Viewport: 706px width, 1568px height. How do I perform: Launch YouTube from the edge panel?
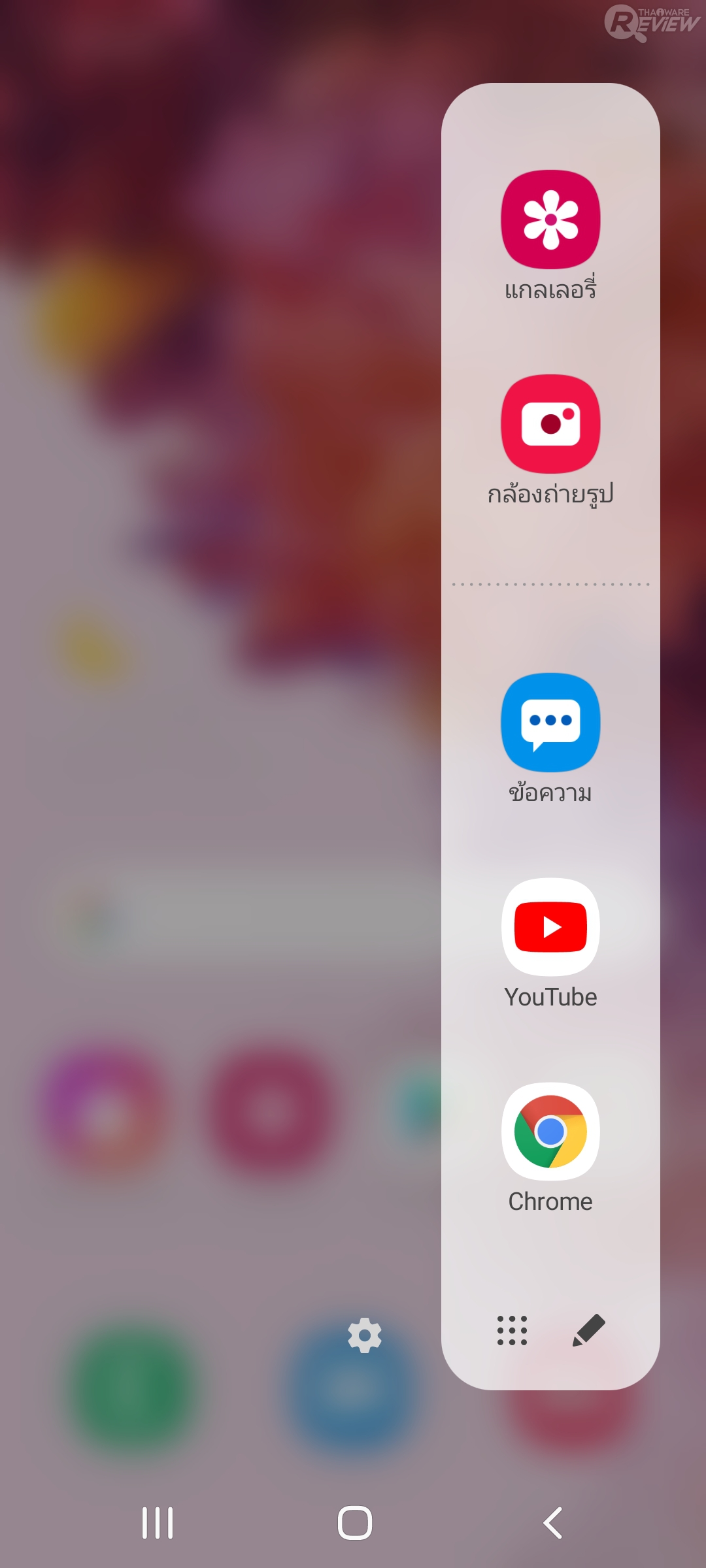click(x=550, y=927)
